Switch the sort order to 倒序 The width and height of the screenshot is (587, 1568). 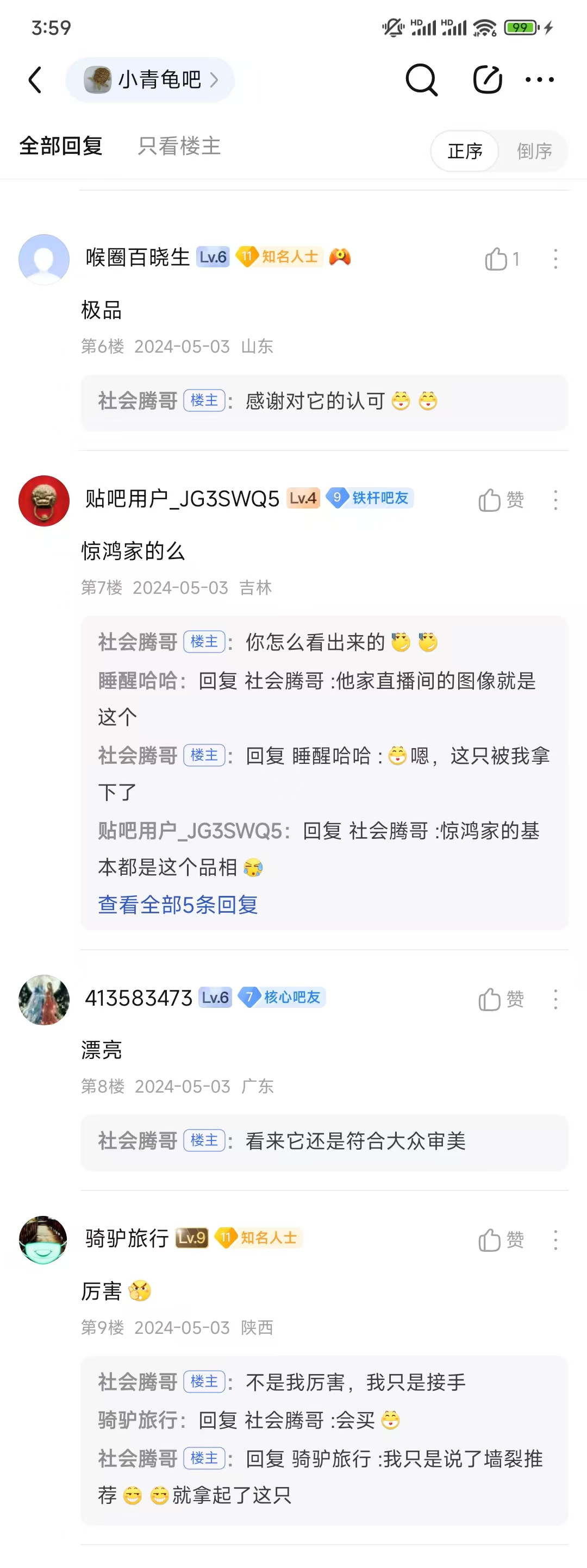[534, 151]
